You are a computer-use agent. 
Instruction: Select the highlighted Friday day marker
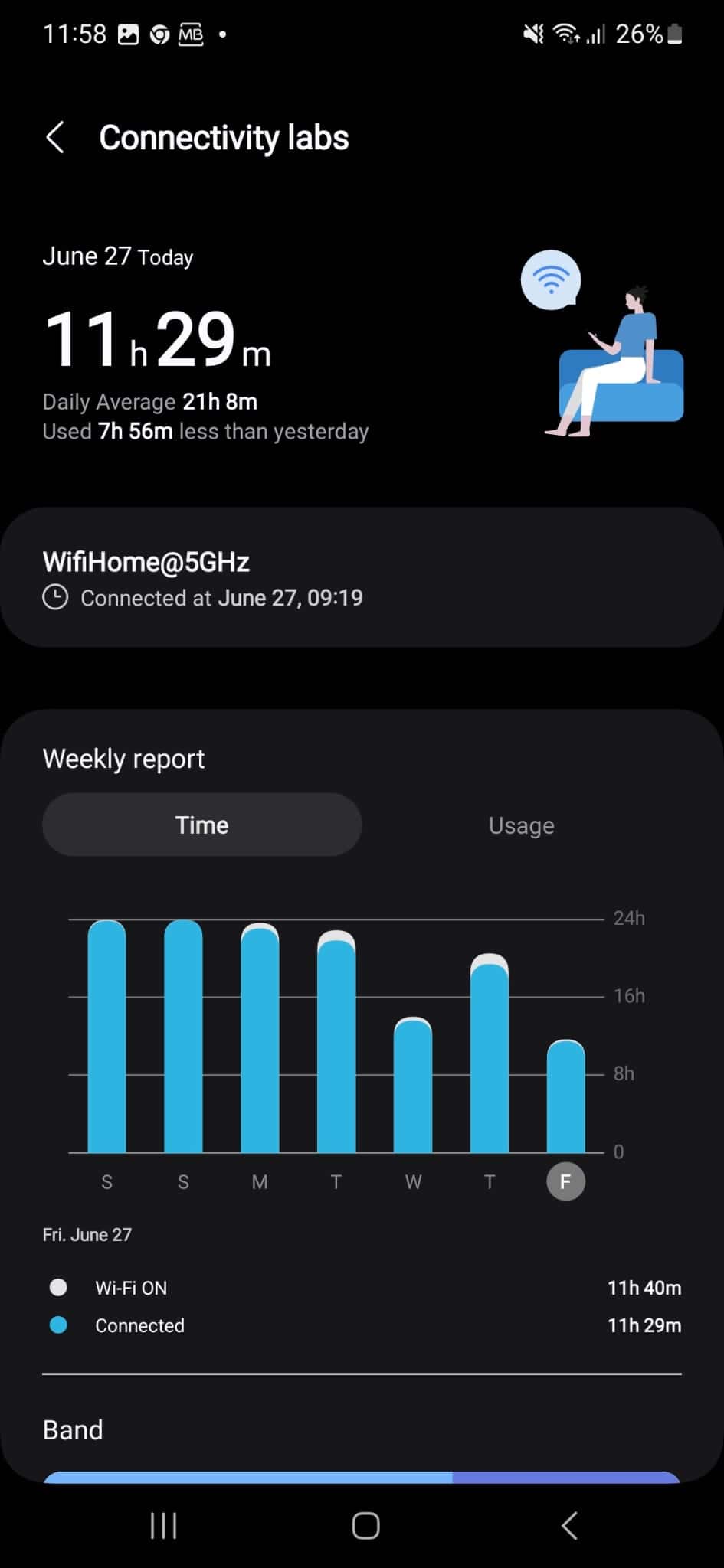565,1181
